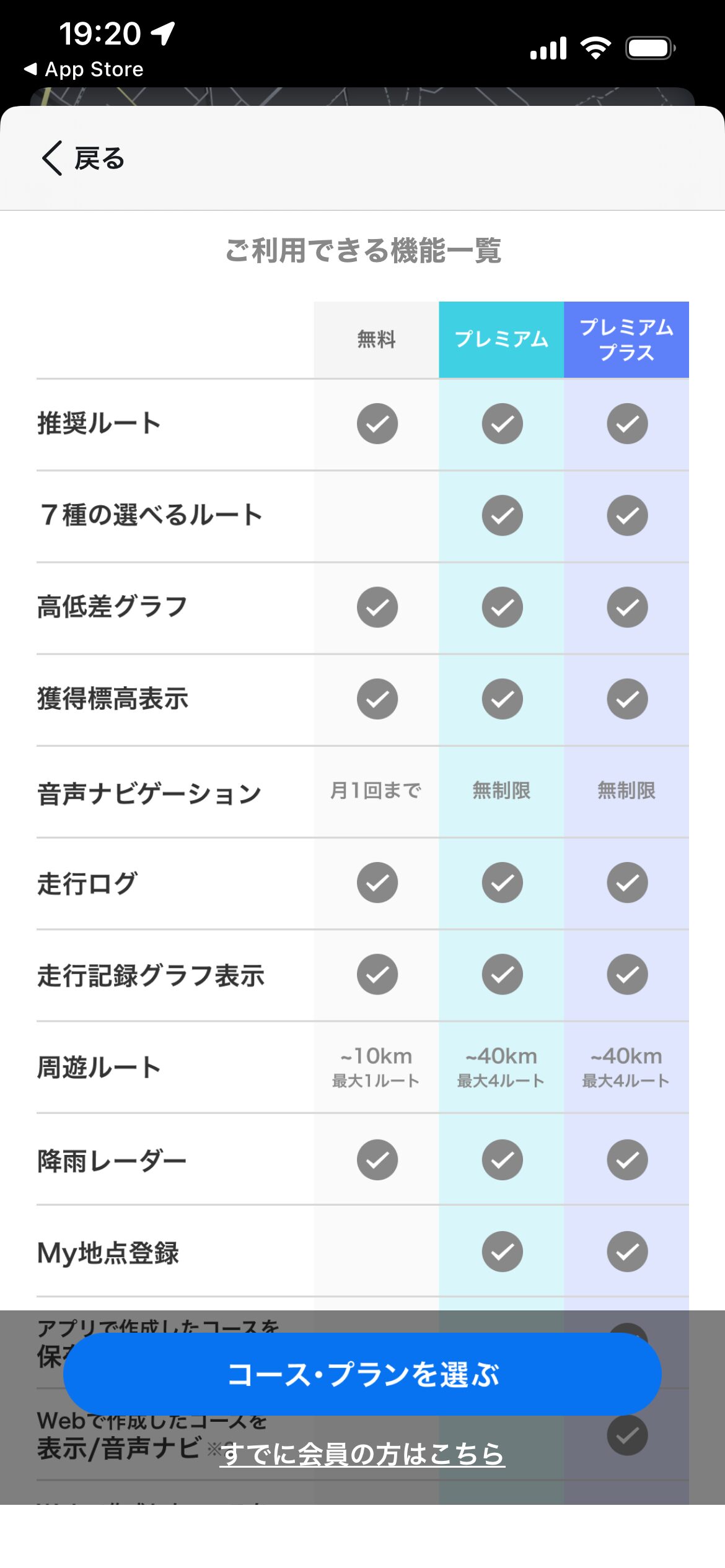The width and height of the screenshot is (725, 1568).
Task: Select the 高低差グラフ checkmark under 無料
Action: tap(377, 607)
